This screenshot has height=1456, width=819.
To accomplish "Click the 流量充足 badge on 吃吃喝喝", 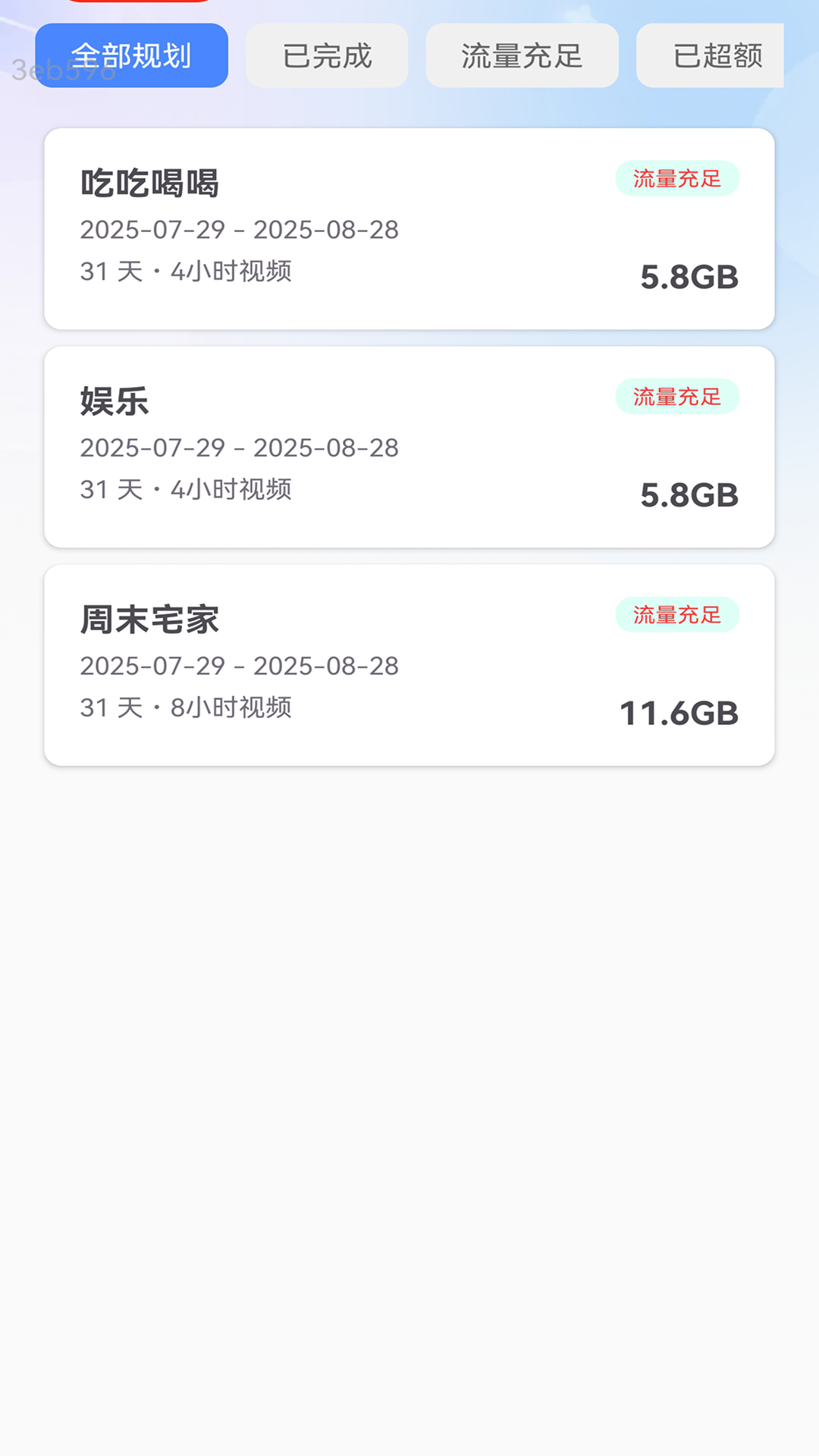I will [x=677, y=178].
